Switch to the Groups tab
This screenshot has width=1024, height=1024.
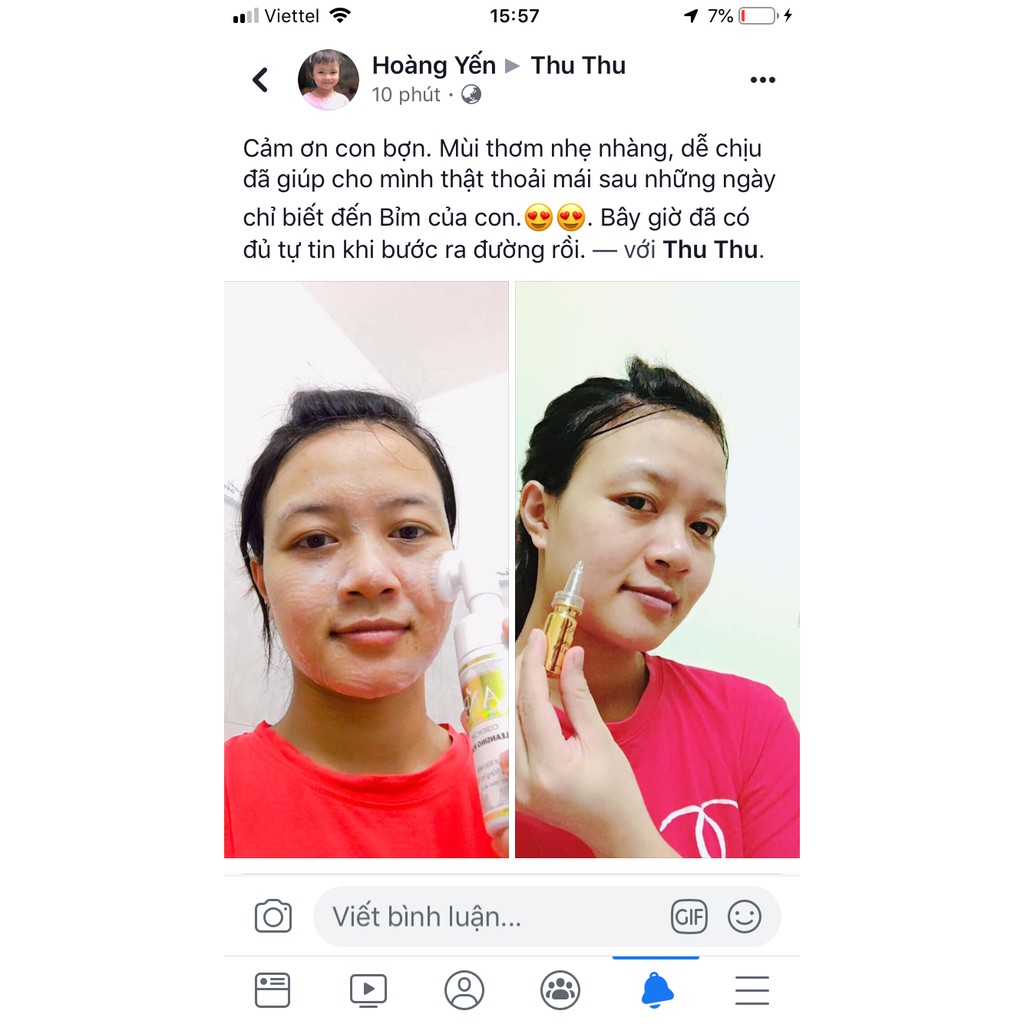[x=560, y=990]
